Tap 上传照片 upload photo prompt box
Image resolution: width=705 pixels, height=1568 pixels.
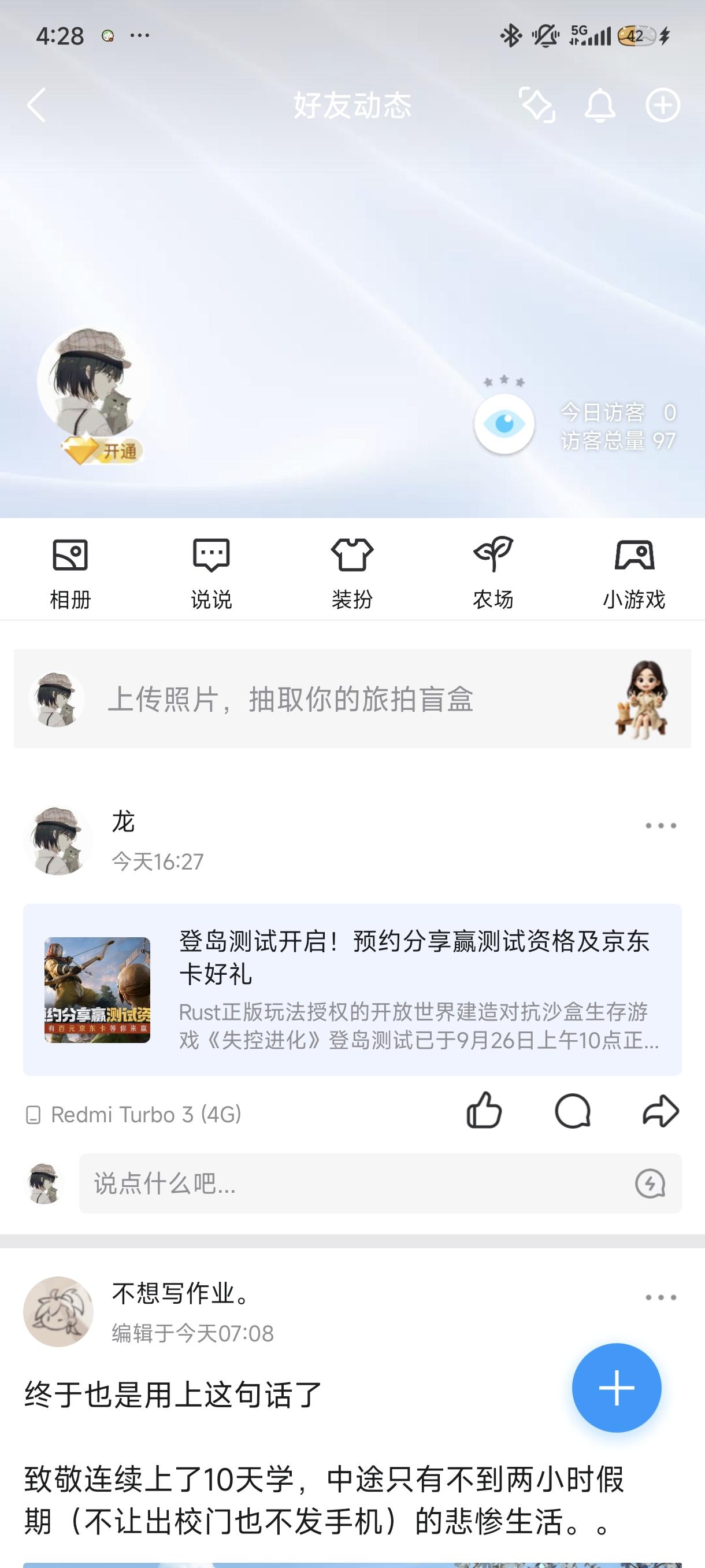pyautogui.click(x=352, y=699)
